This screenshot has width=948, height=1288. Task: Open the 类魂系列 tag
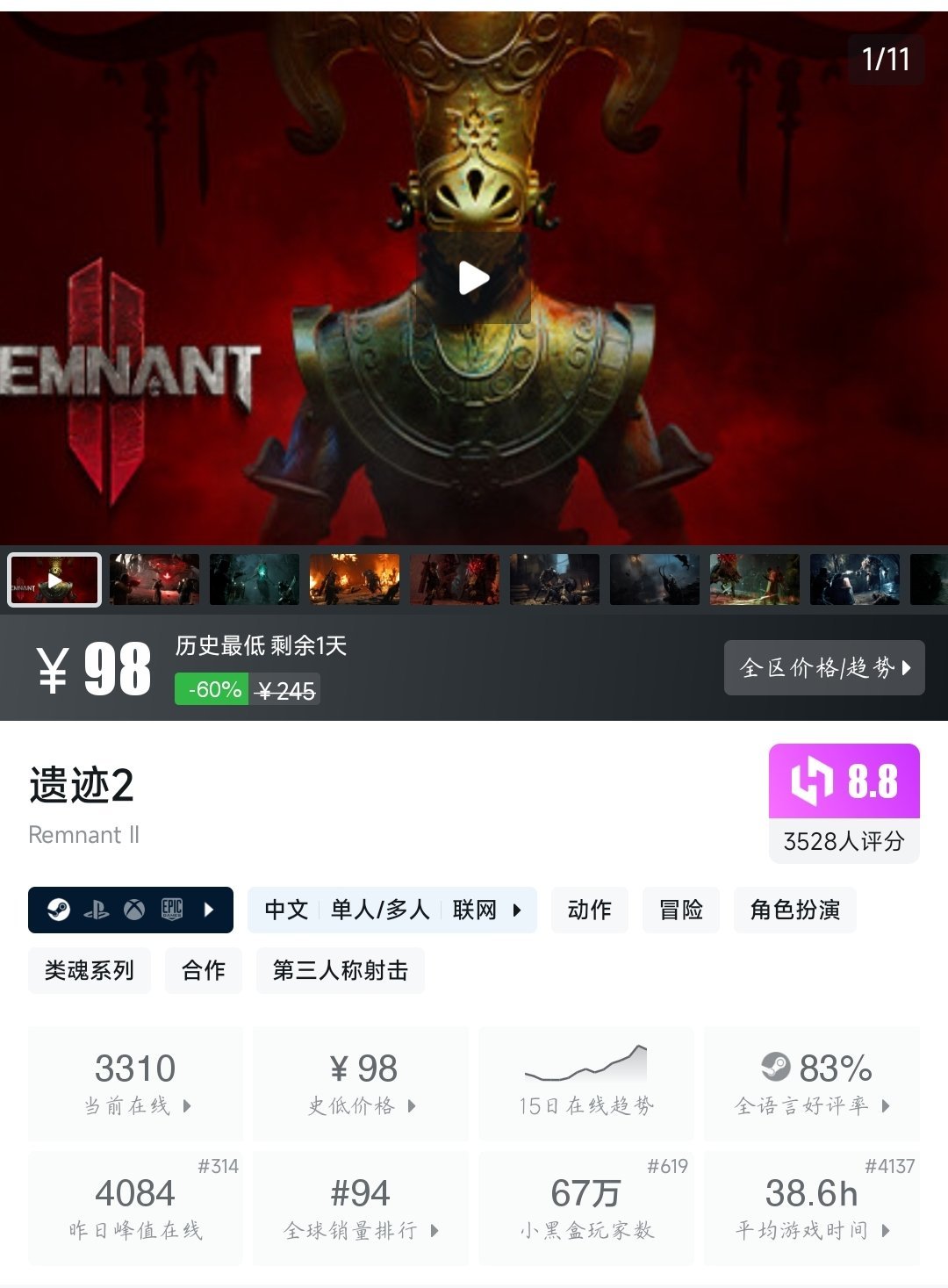coord(90,970)
